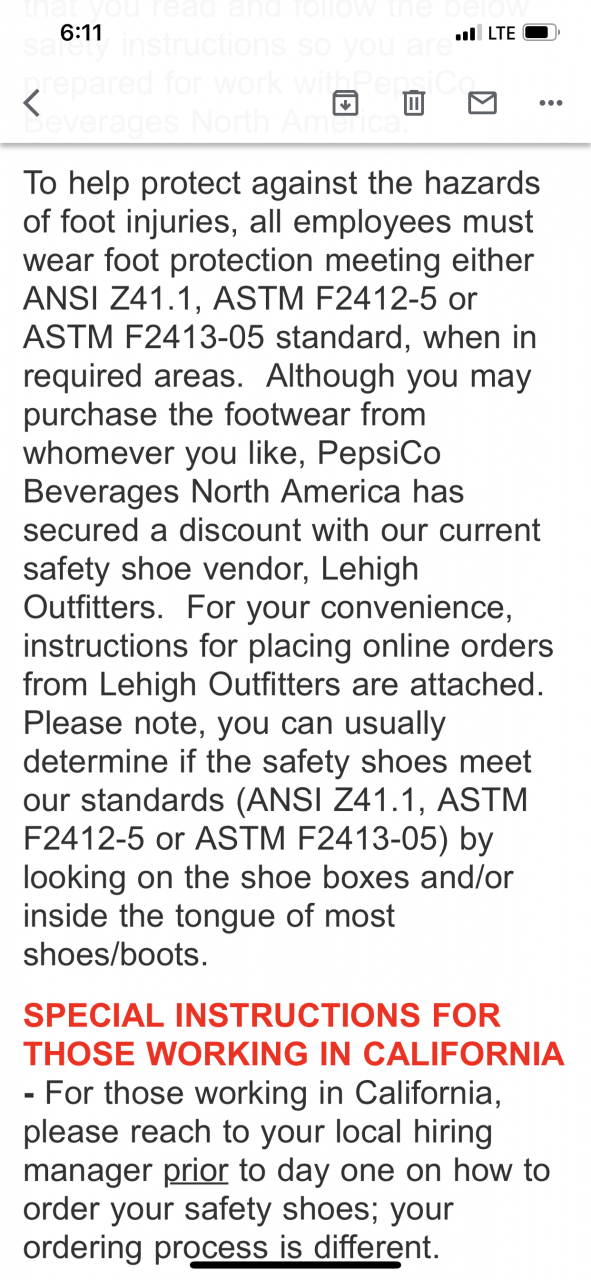Open the three-dot overflow menu
The width and height of the screenshot is (591, 1280).
point(551,102)
